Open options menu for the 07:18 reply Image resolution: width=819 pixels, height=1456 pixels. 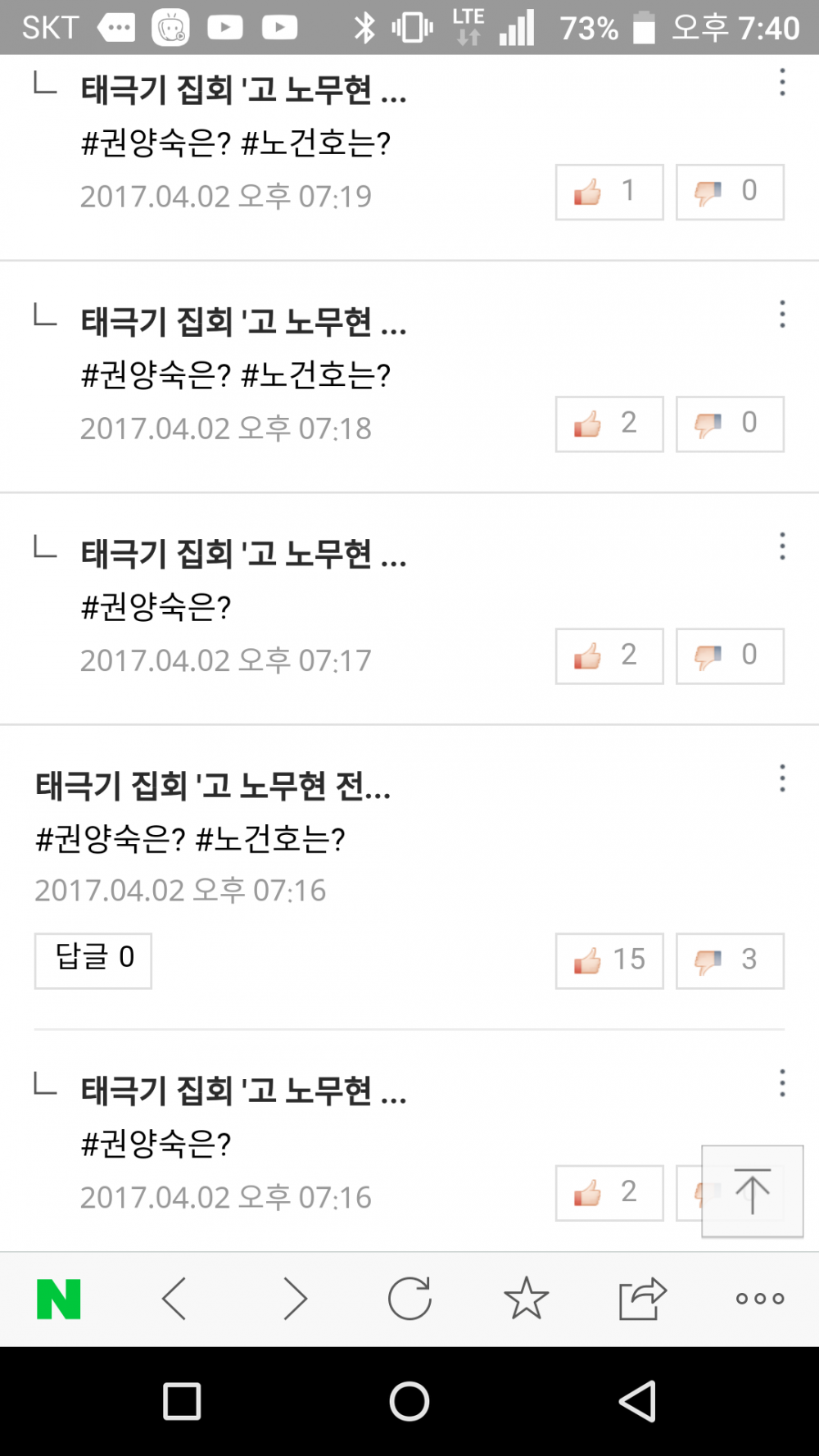[x=782, y=315]
